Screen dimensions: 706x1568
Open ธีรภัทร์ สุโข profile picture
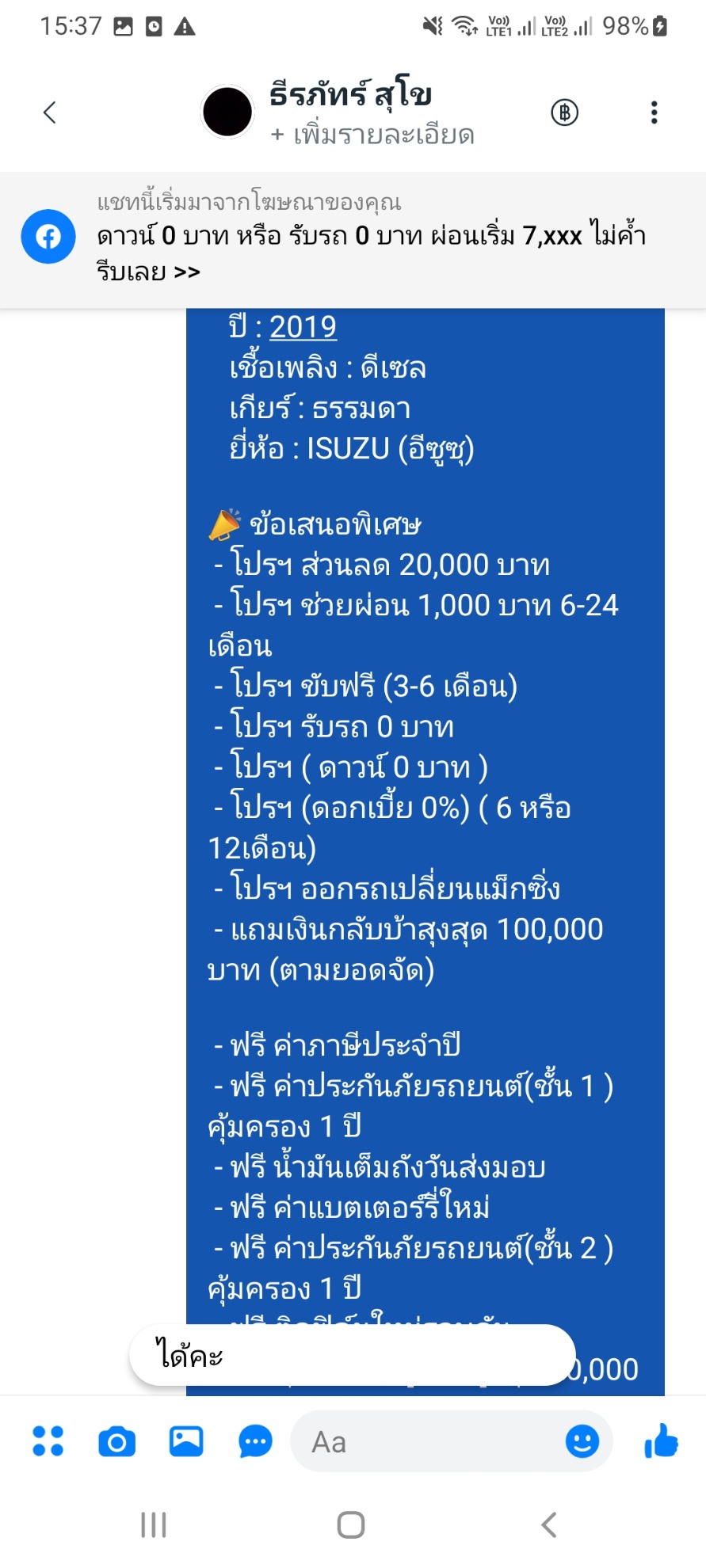[x=227, y=112]
